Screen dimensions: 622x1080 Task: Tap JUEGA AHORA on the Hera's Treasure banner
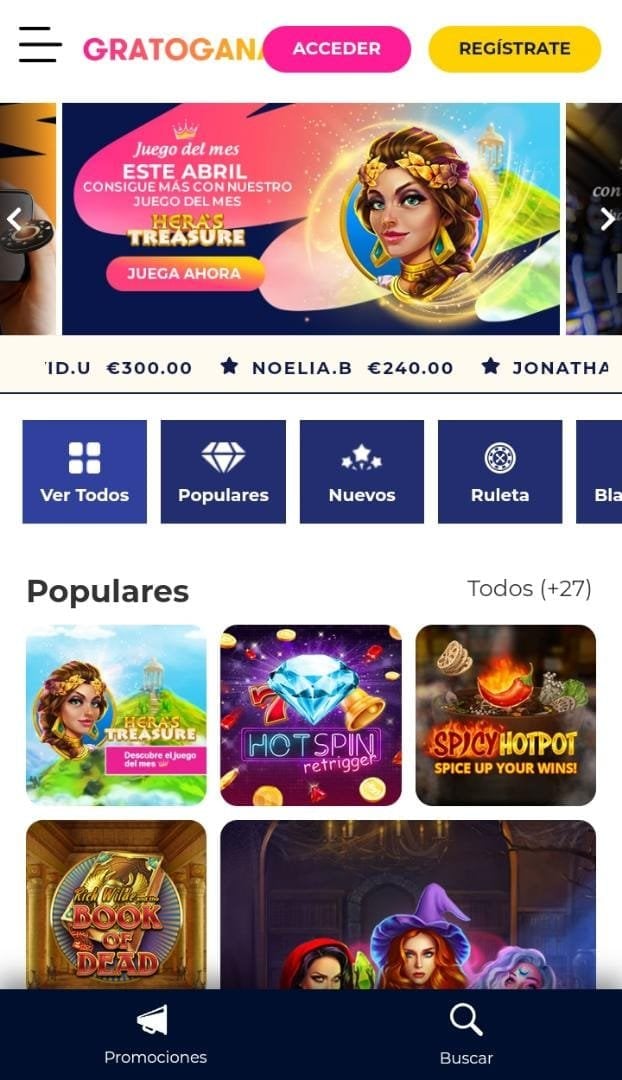click(x=184, y=273)
